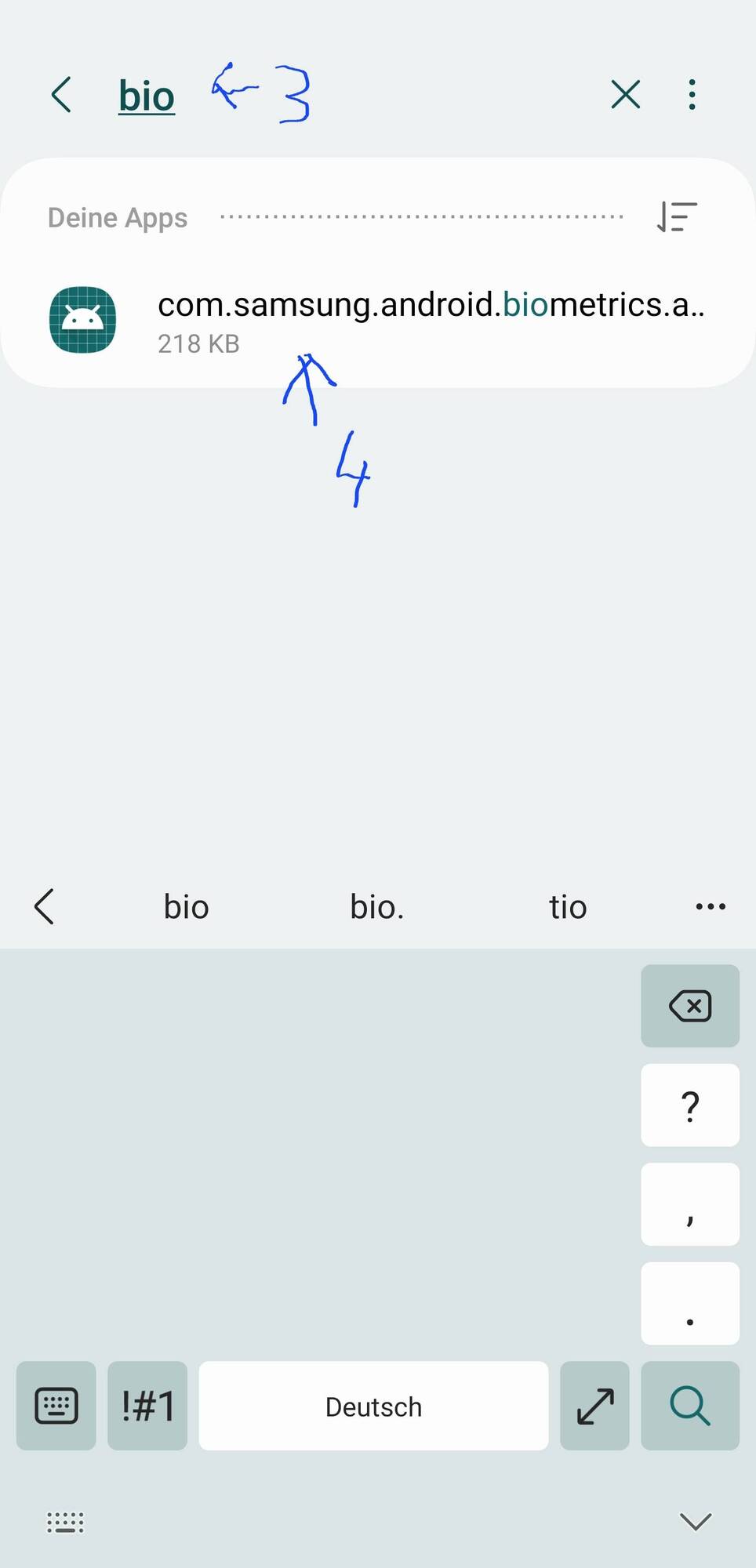The width and height of the screenshot is (756, 1568).
Task: Show more keyboard suggestions
Action: tap(710, 907)
